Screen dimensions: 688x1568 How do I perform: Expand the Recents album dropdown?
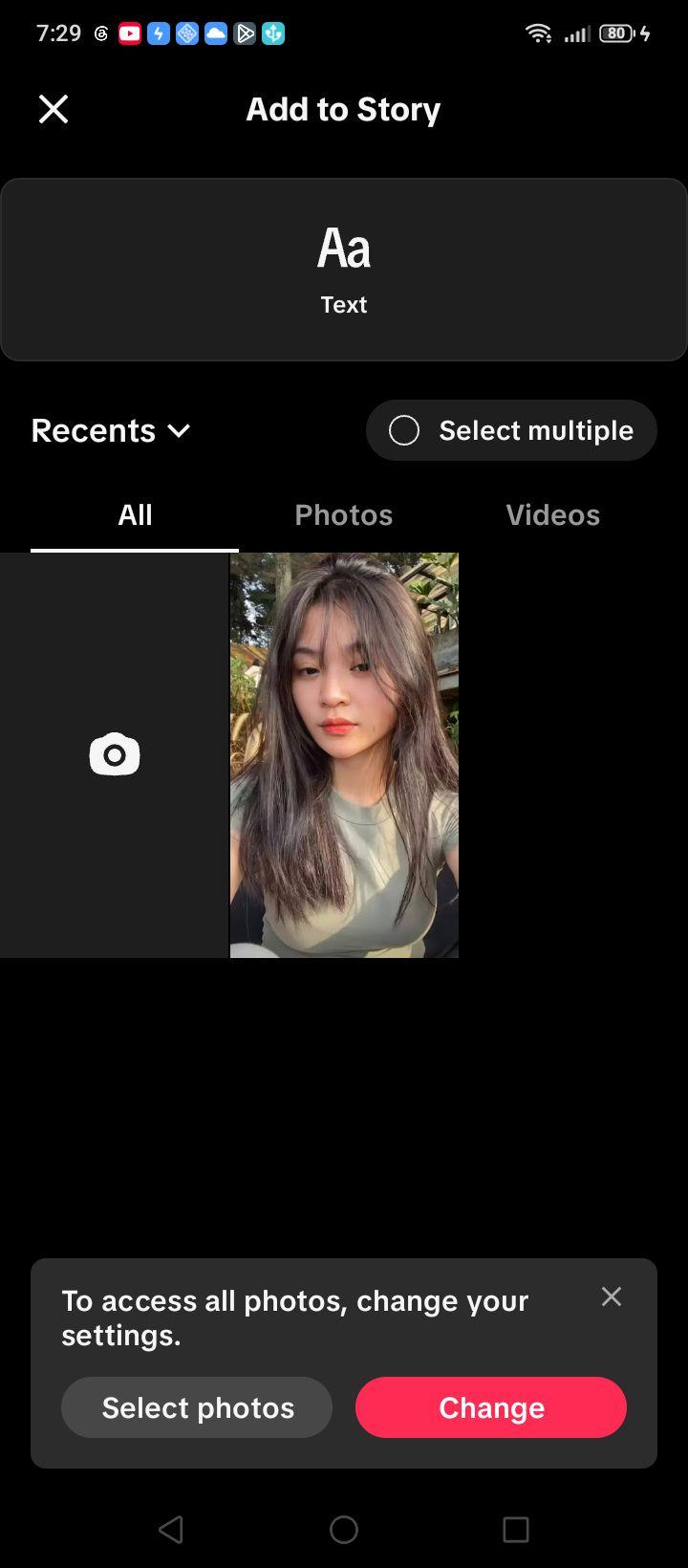[x=111, y=430]
